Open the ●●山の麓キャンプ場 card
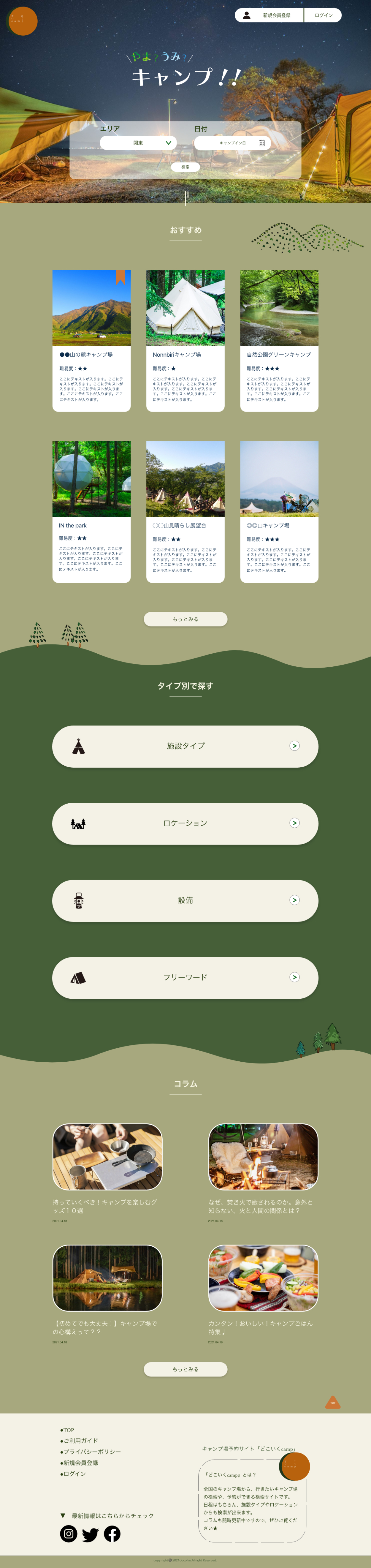 pyautogui.click(x=91, y=340)
